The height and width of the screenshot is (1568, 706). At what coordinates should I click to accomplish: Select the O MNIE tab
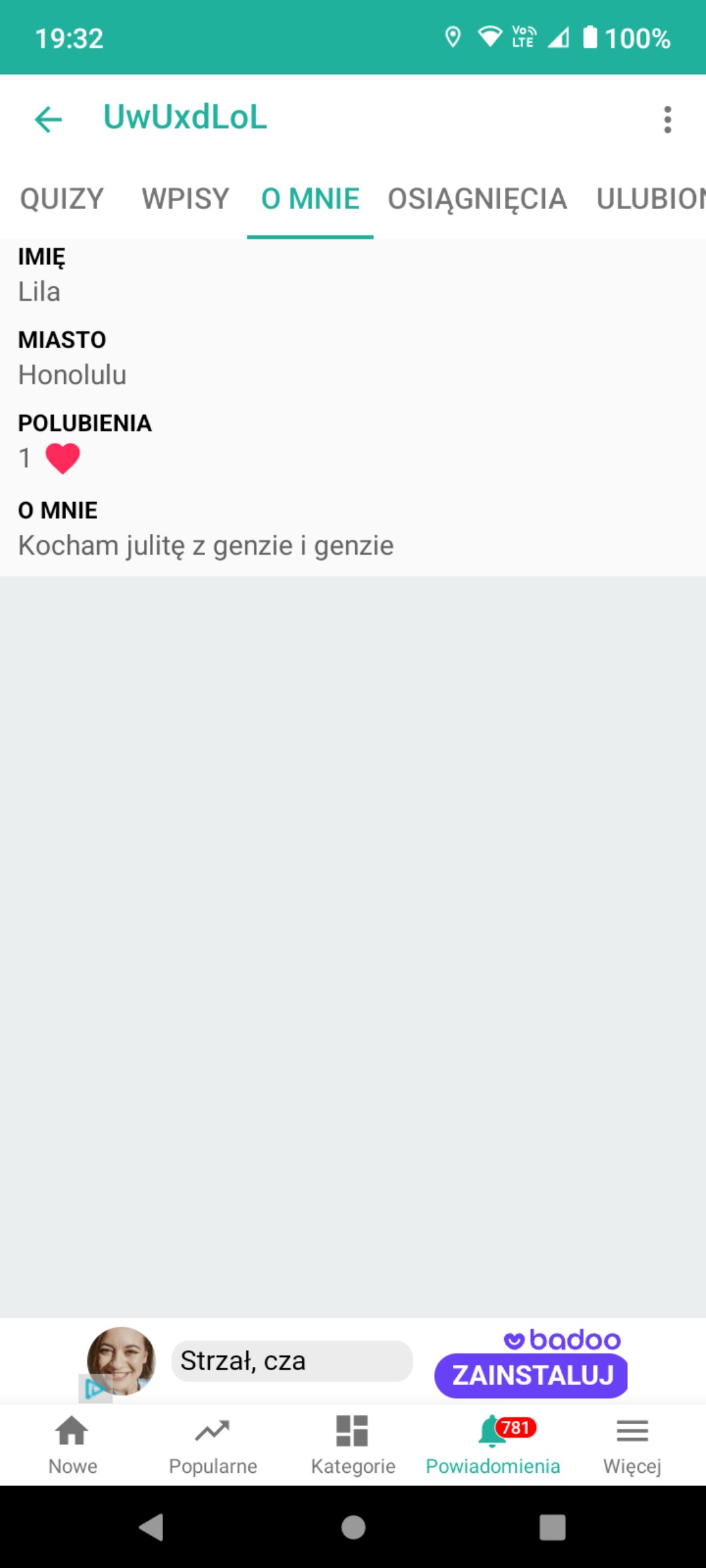pyautogui.click(x=310, y=199)
